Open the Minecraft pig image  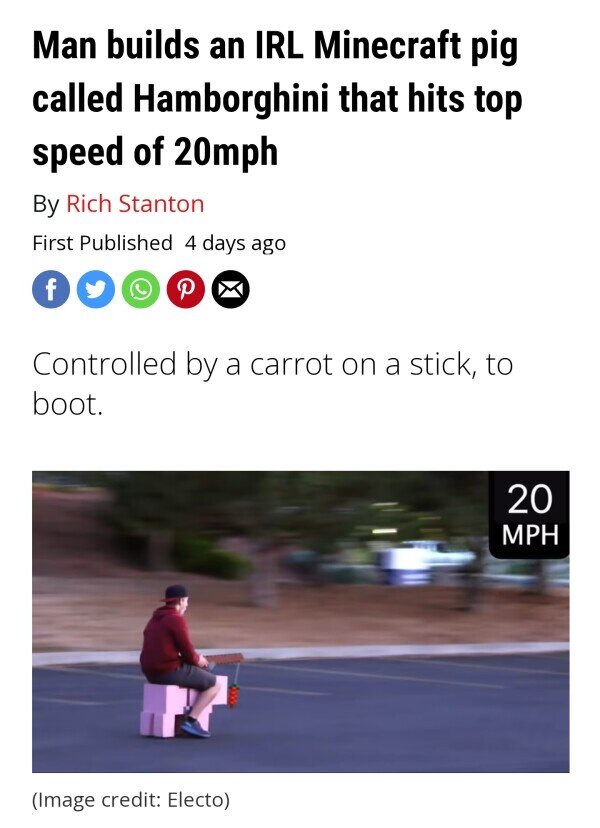point(300,621)
